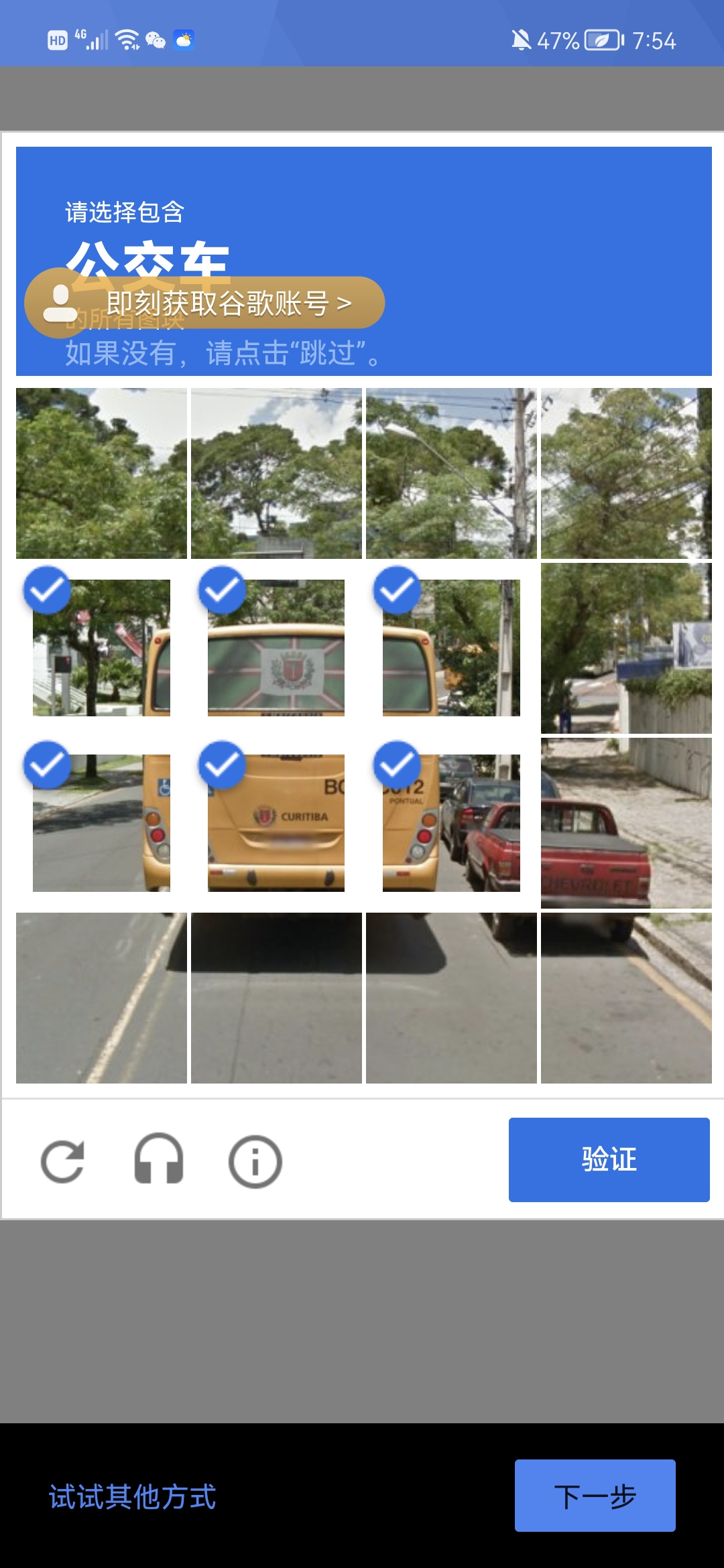This screenshot has width=724, height=1568.
Task: Select the tile with the yellow curb line
Action: point(626,998)
